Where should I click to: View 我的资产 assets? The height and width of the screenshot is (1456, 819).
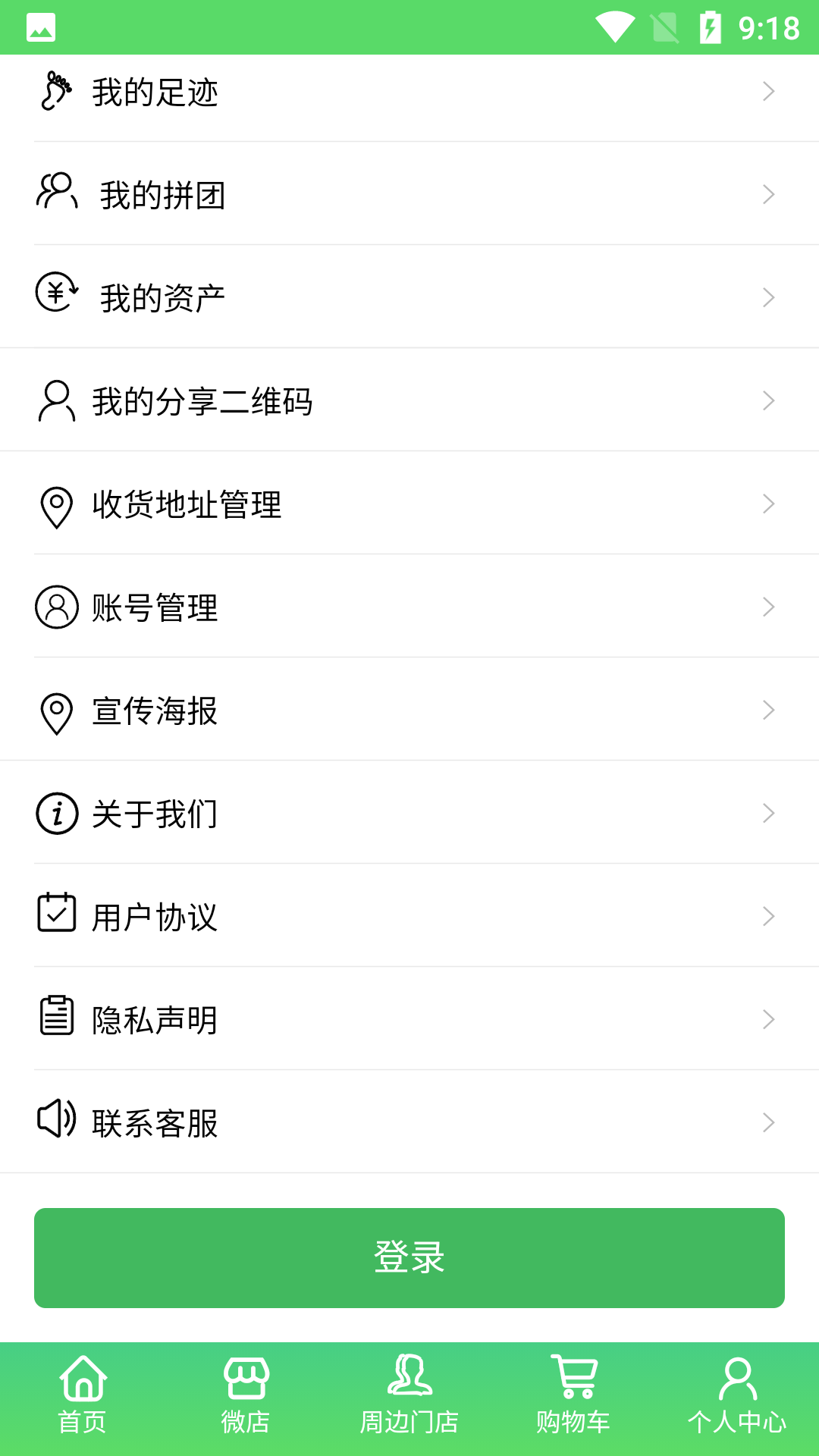pos(409,297)
